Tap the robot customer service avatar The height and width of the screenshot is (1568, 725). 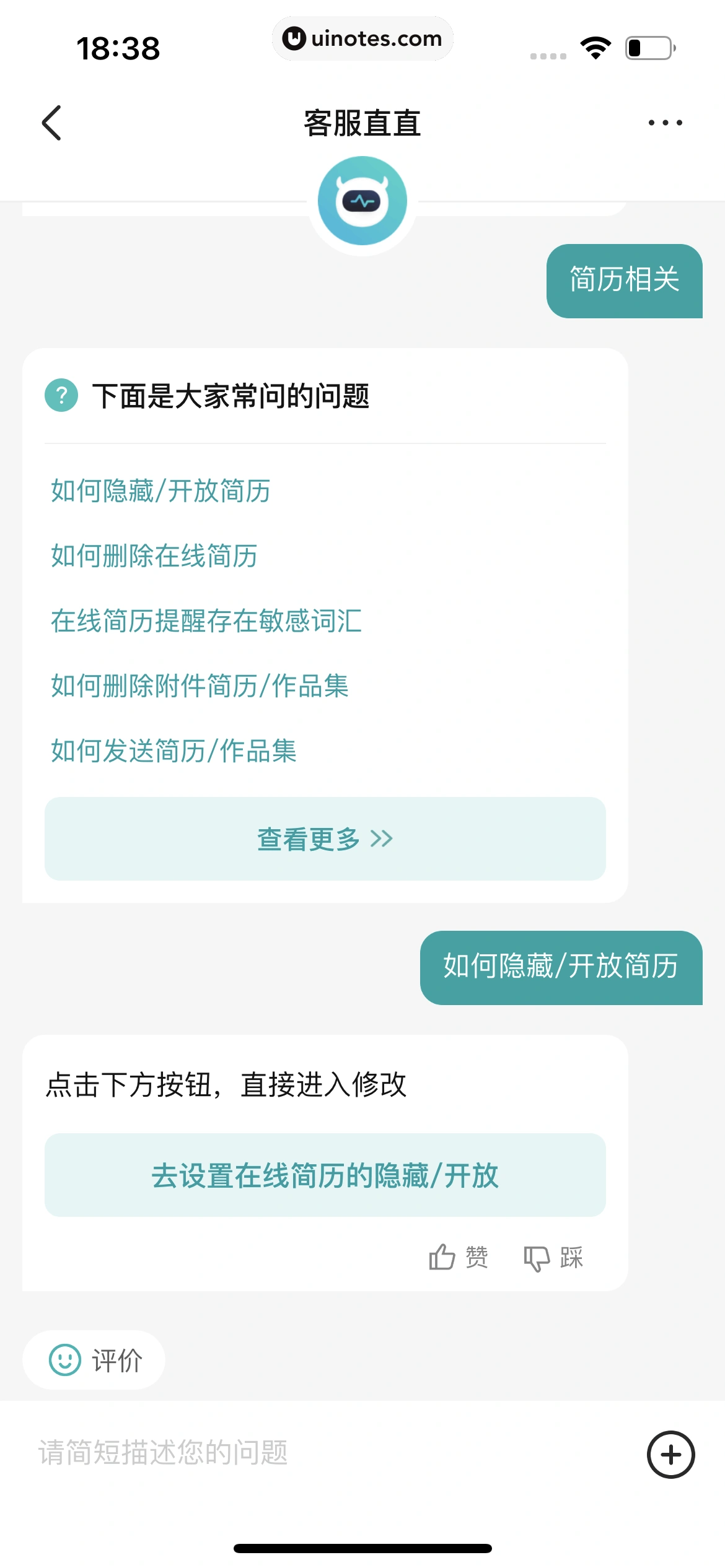pyautogui.click(x=362, y=199)
